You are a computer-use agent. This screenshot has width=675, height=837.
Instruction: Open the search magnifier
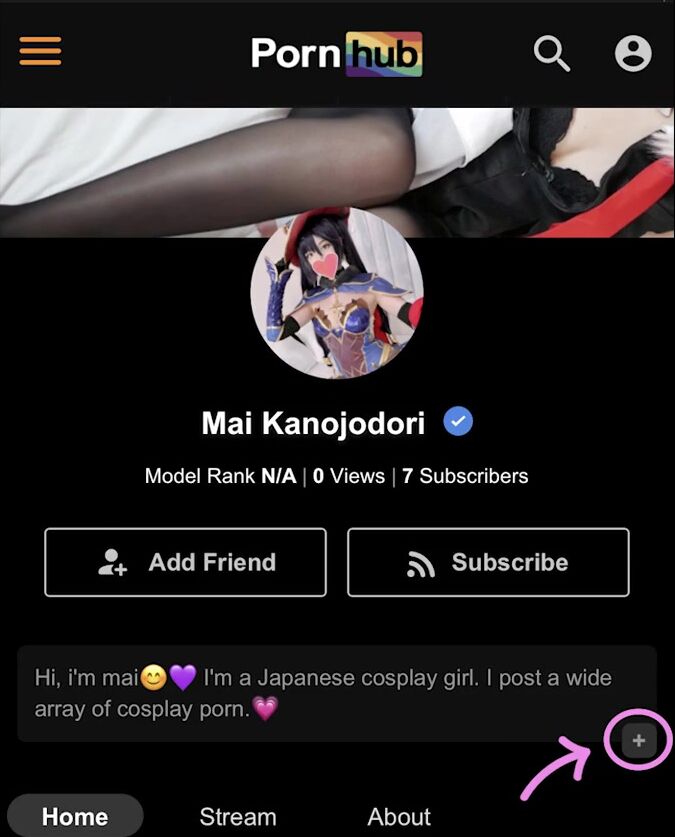[x=551, y=53]
